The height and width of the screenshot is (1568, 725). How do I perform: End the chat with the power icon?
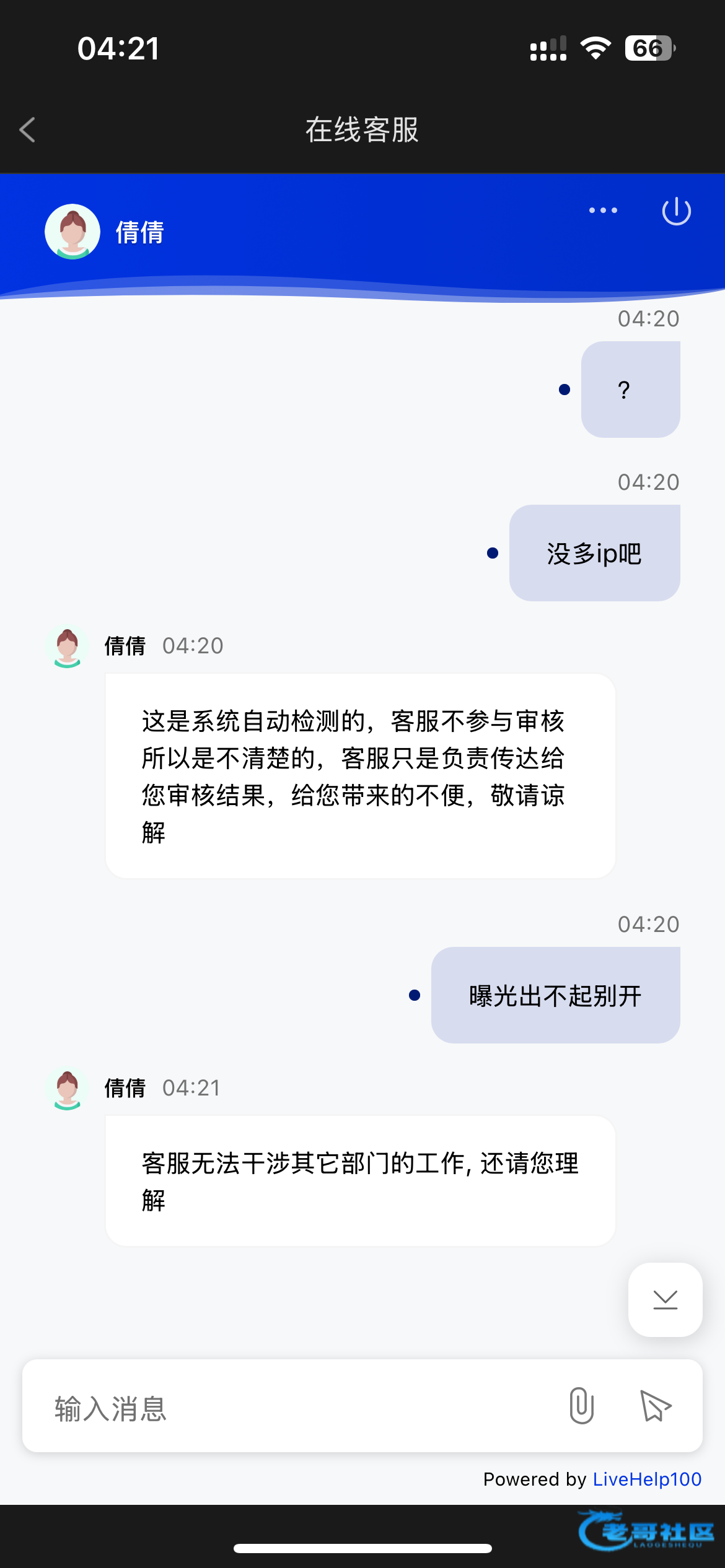point(676,211)
